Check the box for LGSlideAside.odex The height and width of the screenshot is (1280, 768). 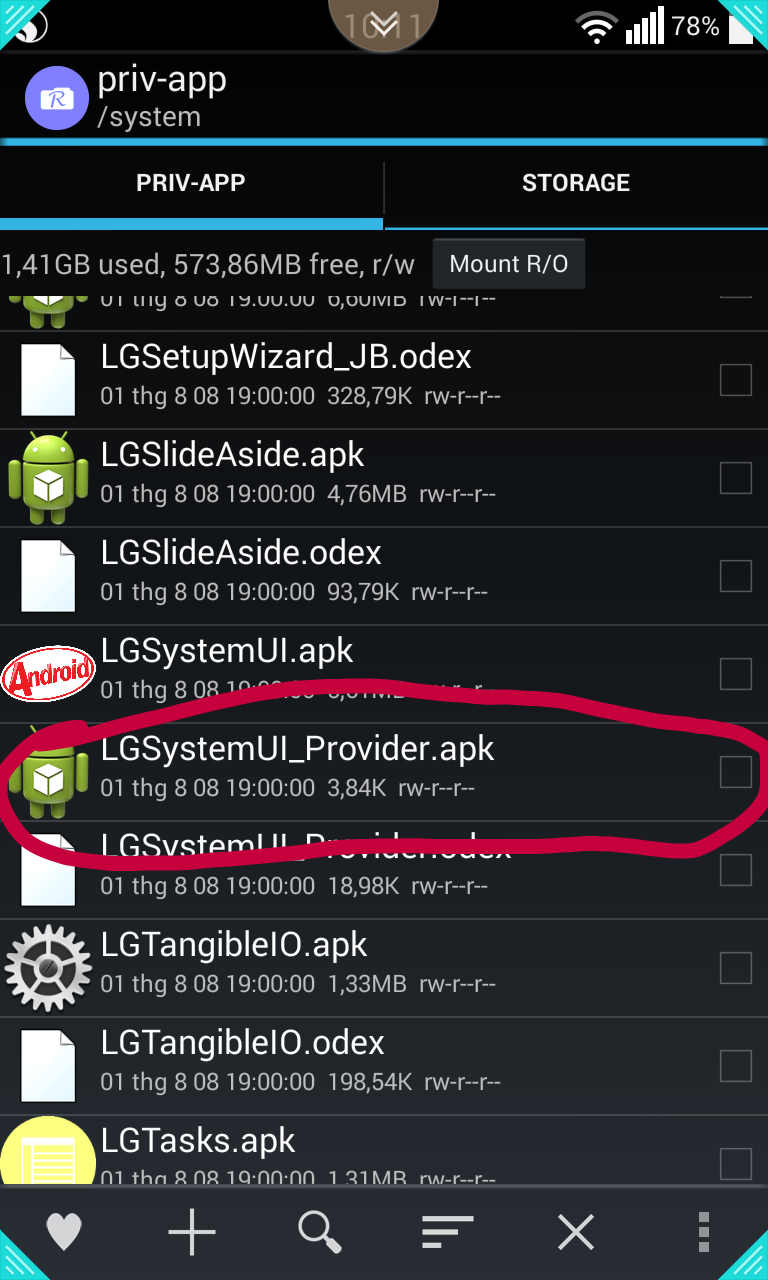(x=735, y=576)
